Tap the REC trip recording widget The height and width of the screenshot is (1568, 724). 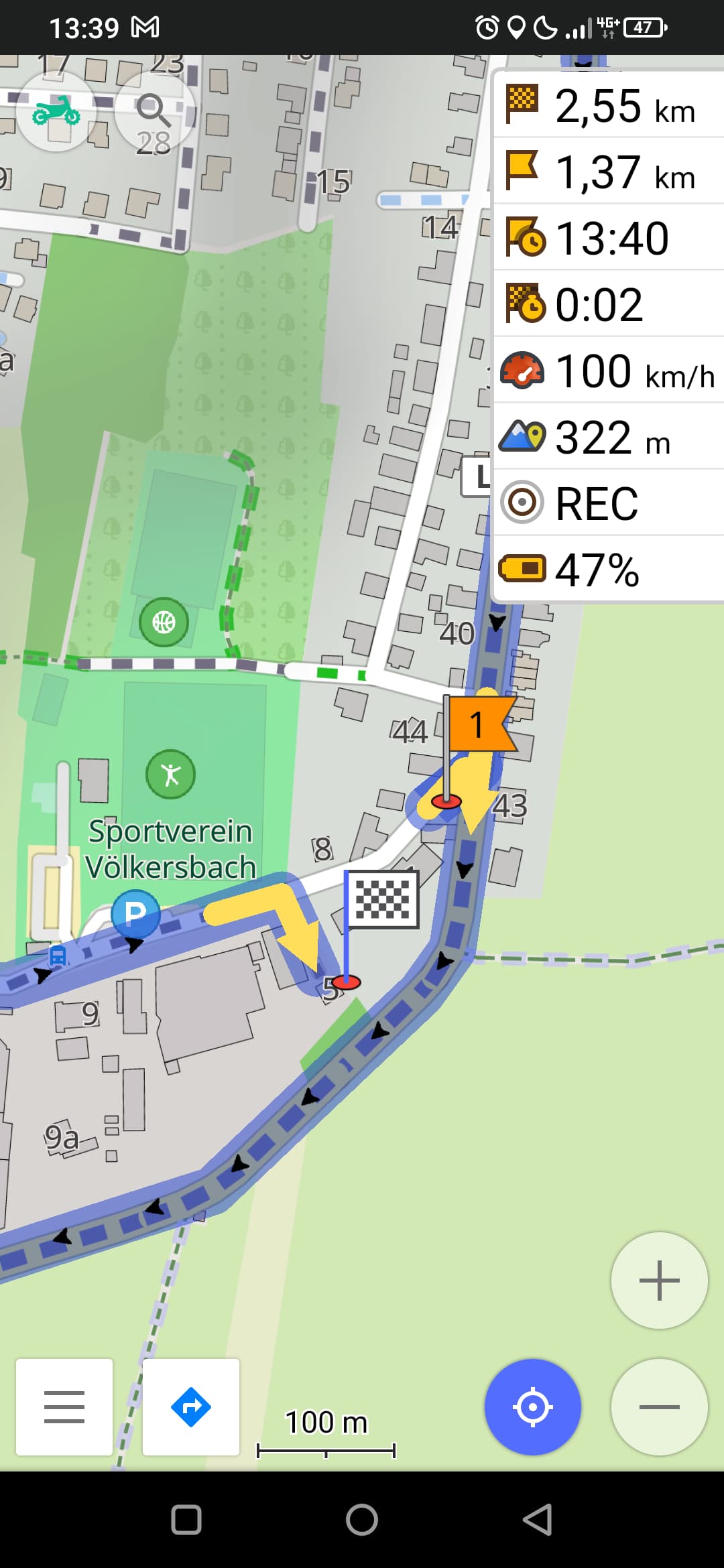609,503
